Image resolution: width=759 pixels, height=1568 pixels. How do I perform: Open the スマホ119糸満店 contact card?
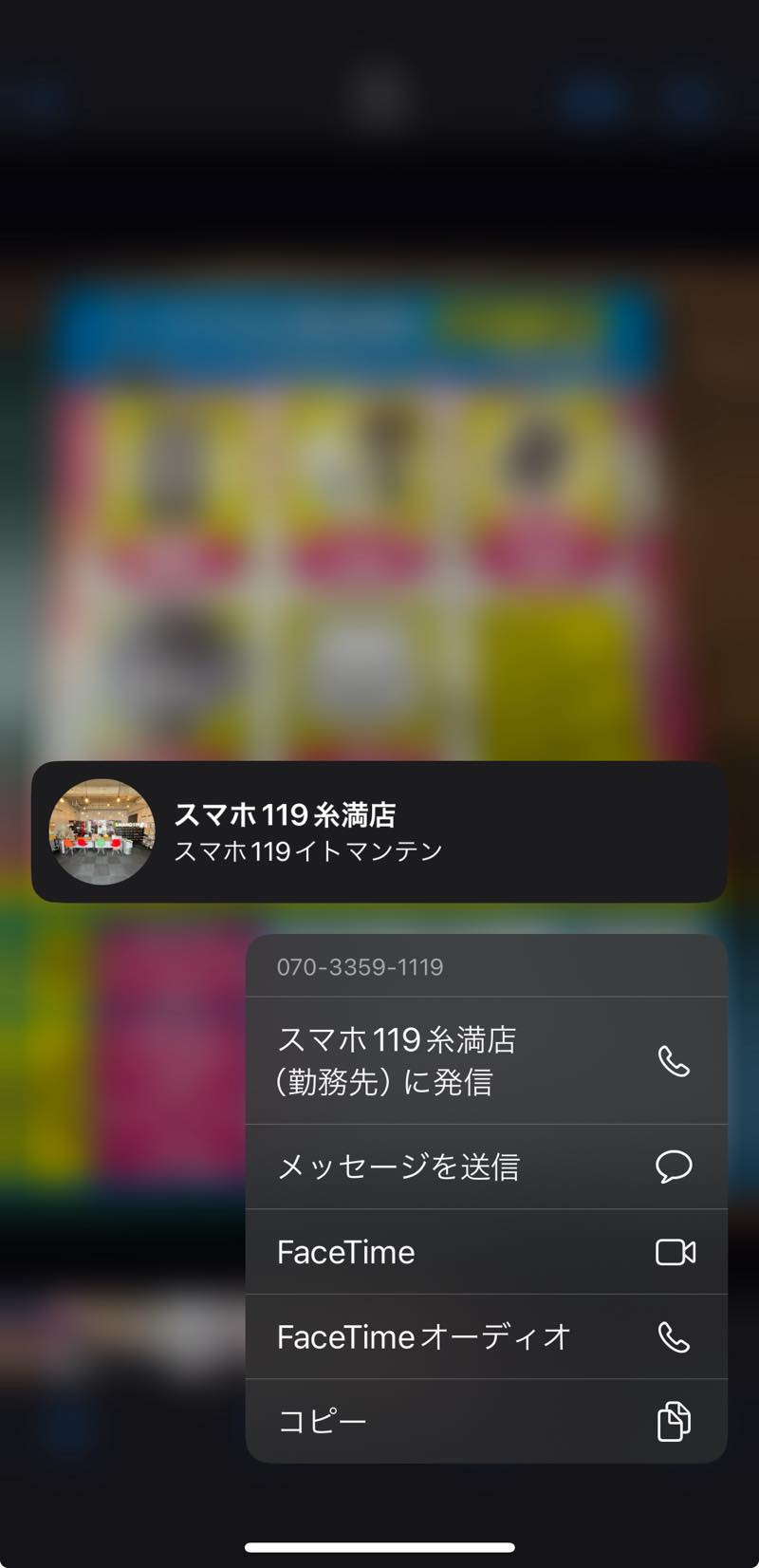tap(379, 831)
